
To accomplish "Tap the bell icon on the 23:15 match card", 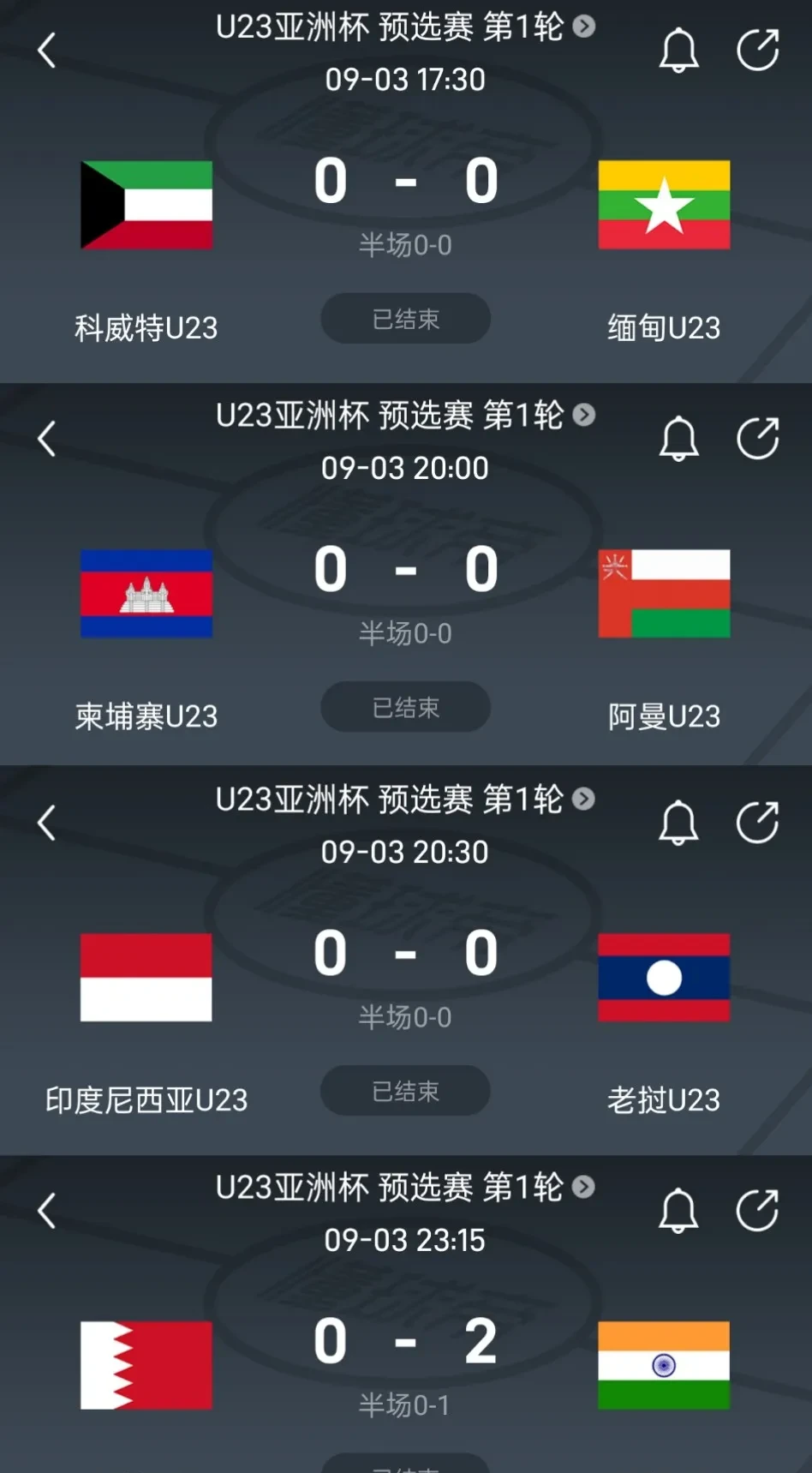I will point(679,1211).
